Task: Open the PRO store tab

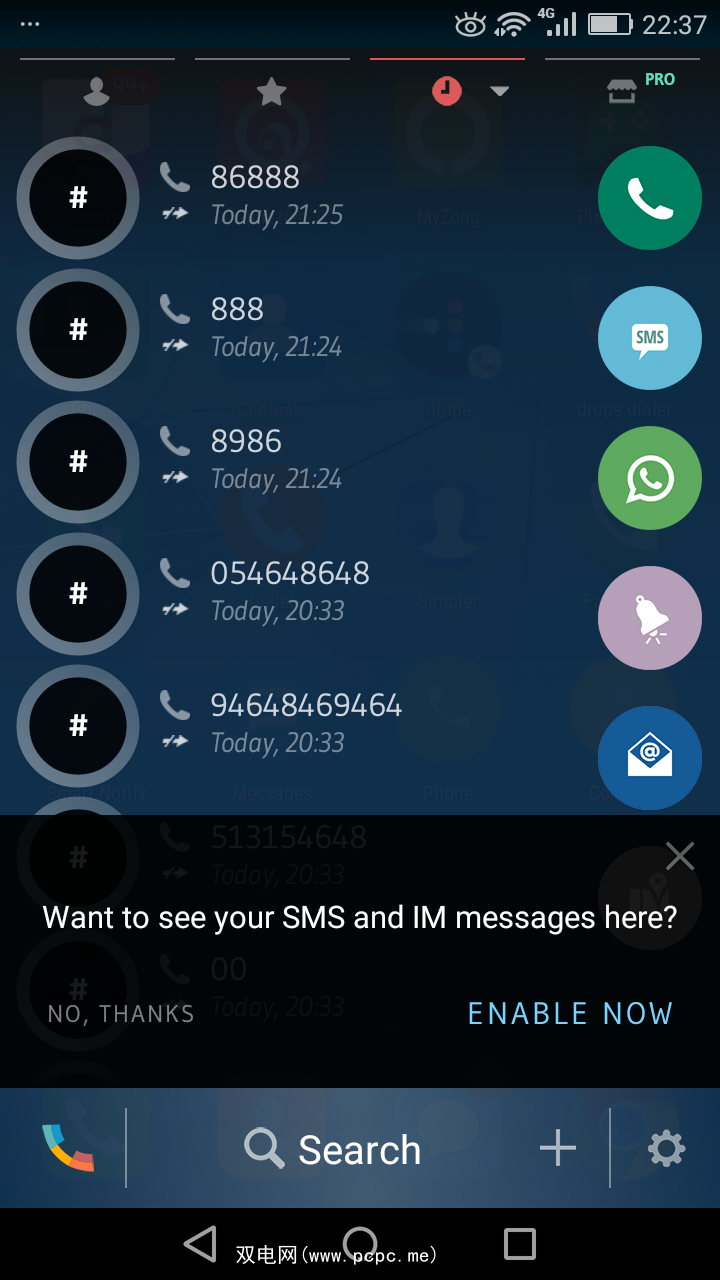Action: click(622, 91)
